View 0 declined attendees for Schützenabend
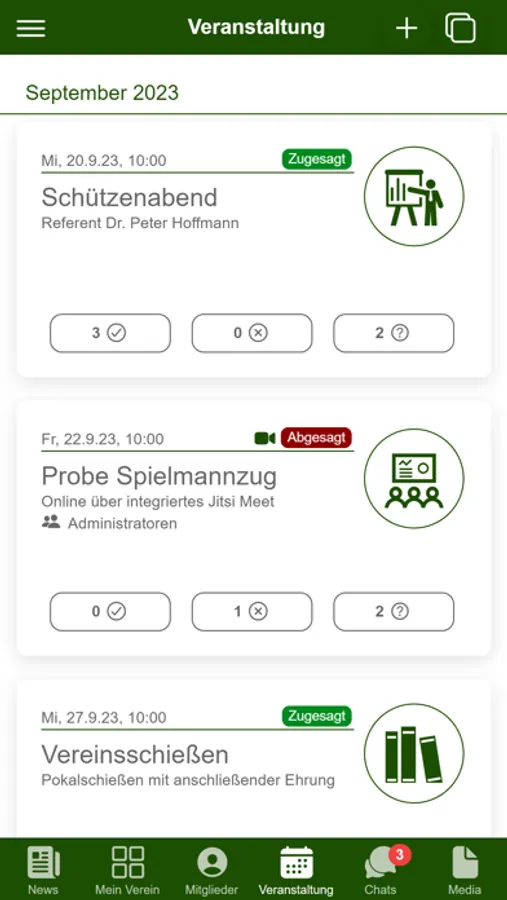Viewport: 507px width, 900px height. tap(252, 333)
